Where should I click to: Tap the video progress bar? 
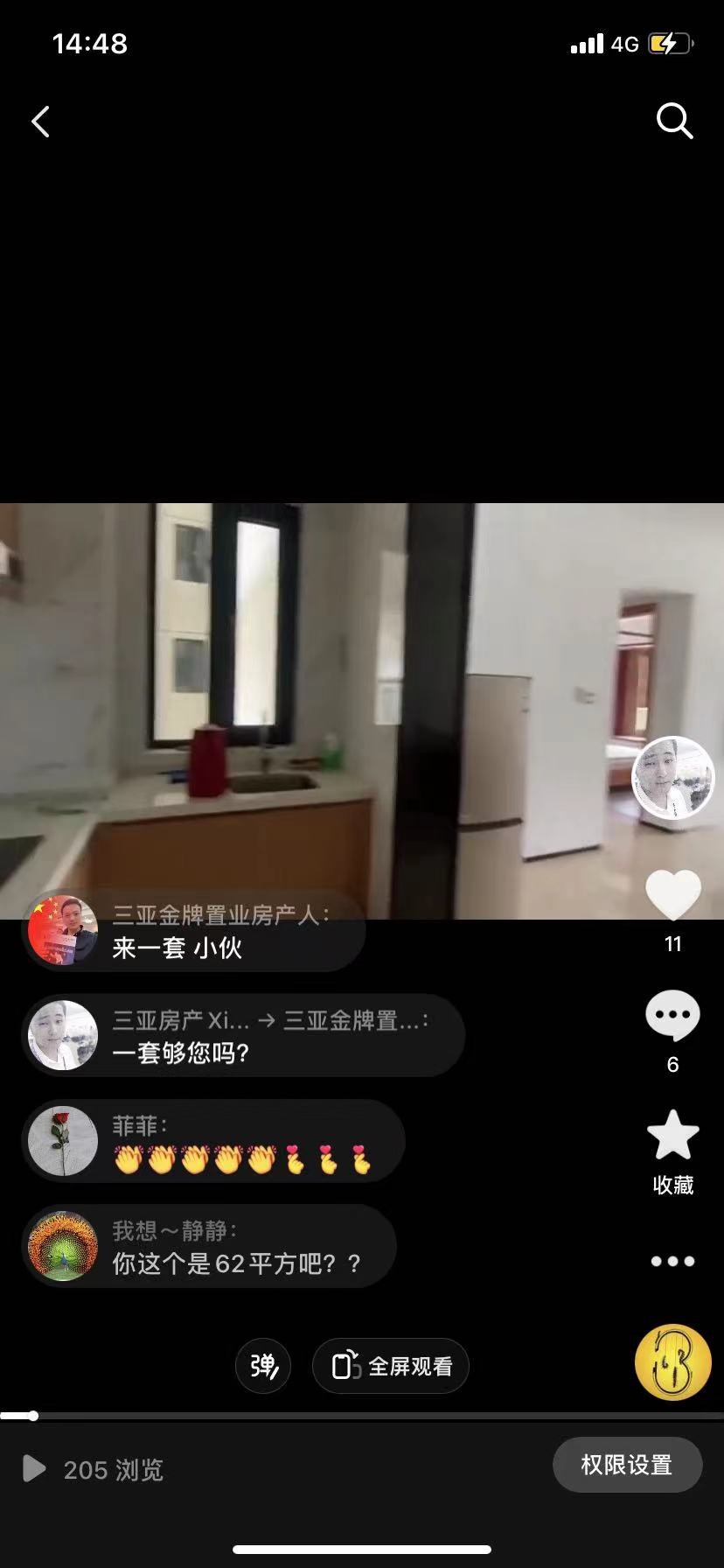(x=362, y=1416)
